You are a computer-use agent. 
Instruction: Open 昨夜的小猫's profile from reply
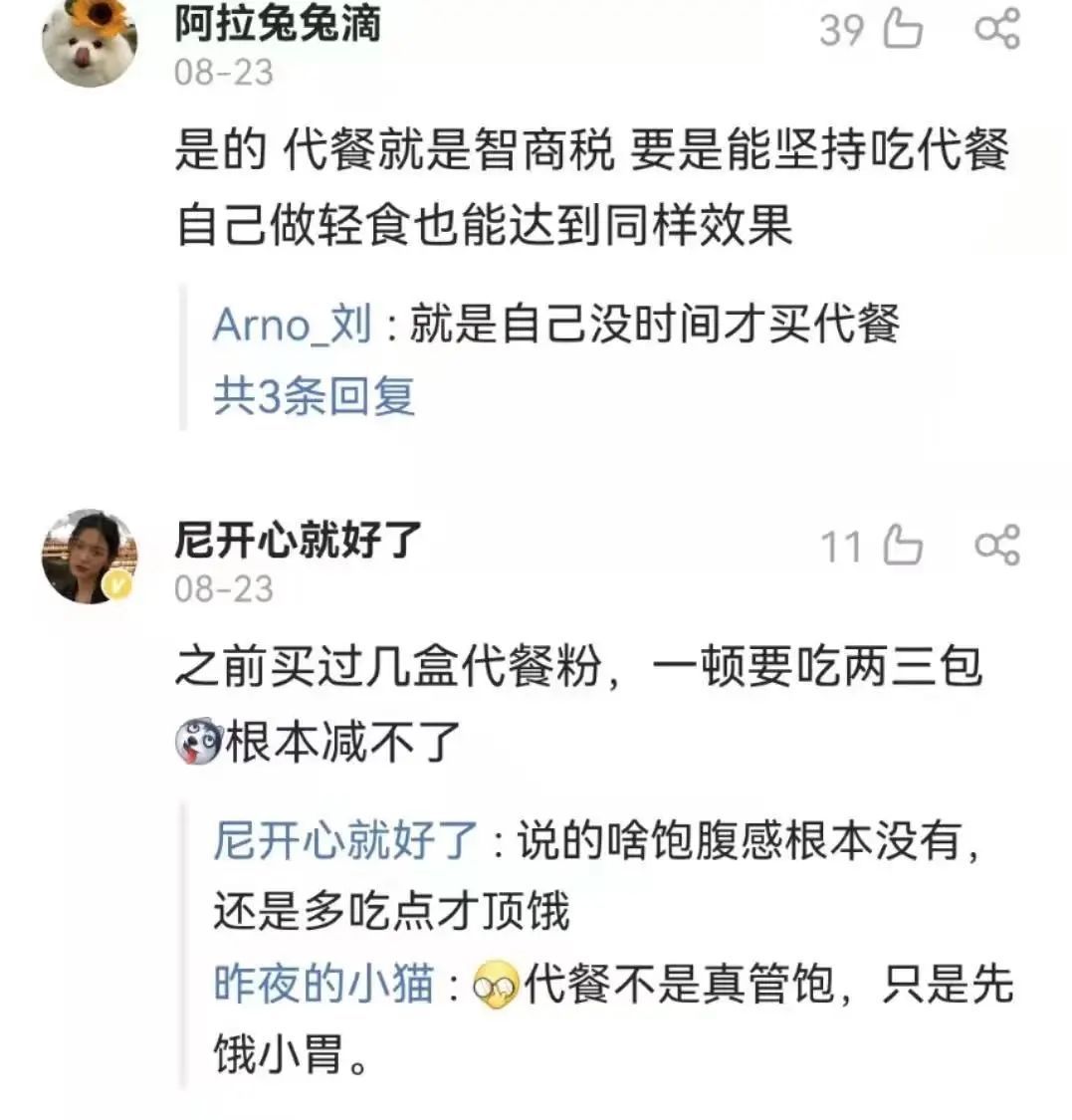tap(323, 985)
